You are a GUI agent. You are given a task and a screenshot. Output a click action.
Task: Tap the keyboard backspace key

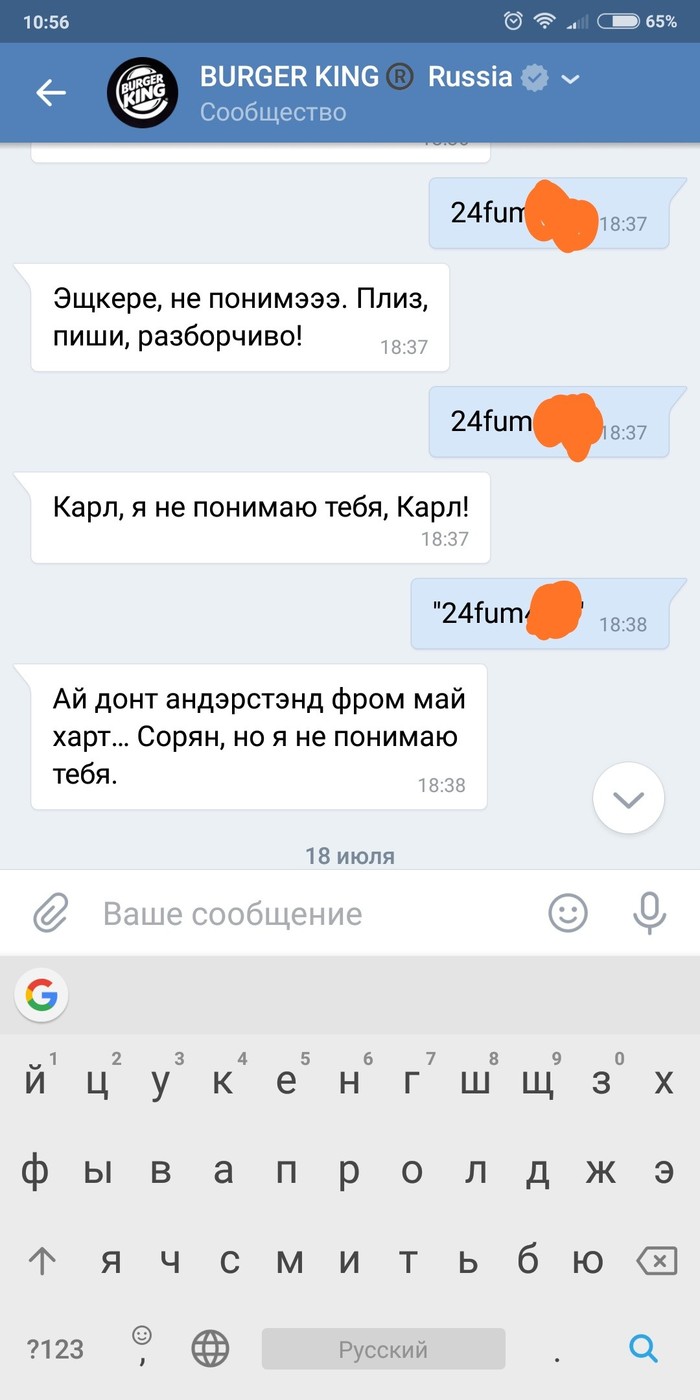656,1262
